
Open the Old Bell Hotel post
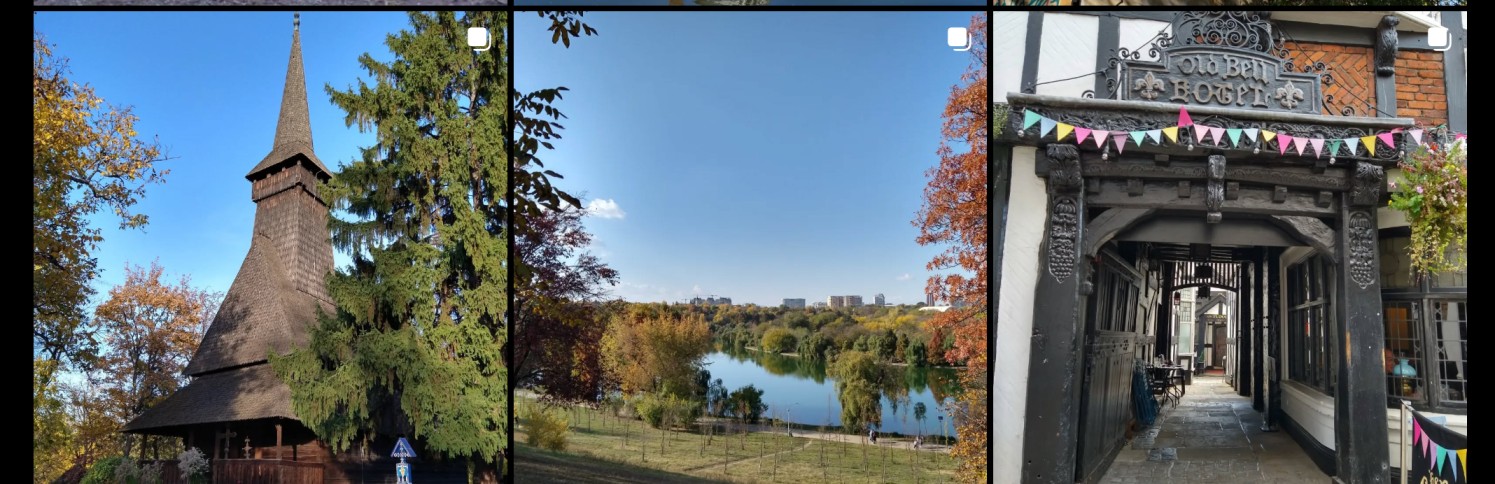click(x=1230, y=250)
